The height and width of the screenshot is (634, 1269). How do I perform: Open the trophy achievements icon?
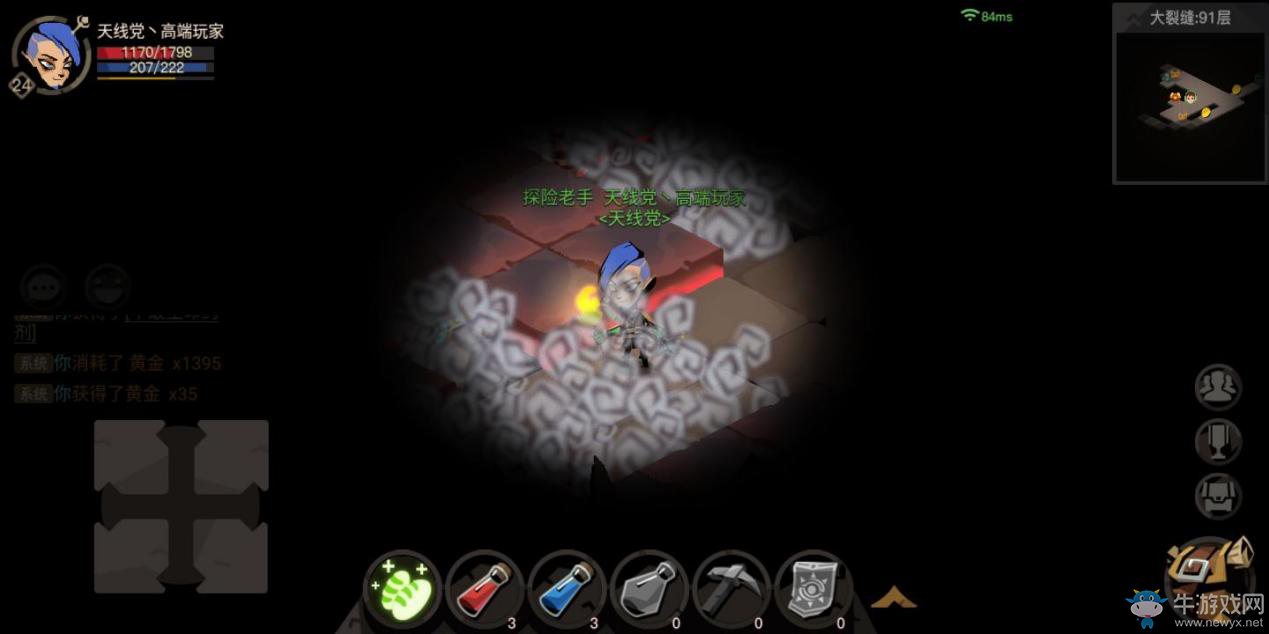tap(1218, 442)
